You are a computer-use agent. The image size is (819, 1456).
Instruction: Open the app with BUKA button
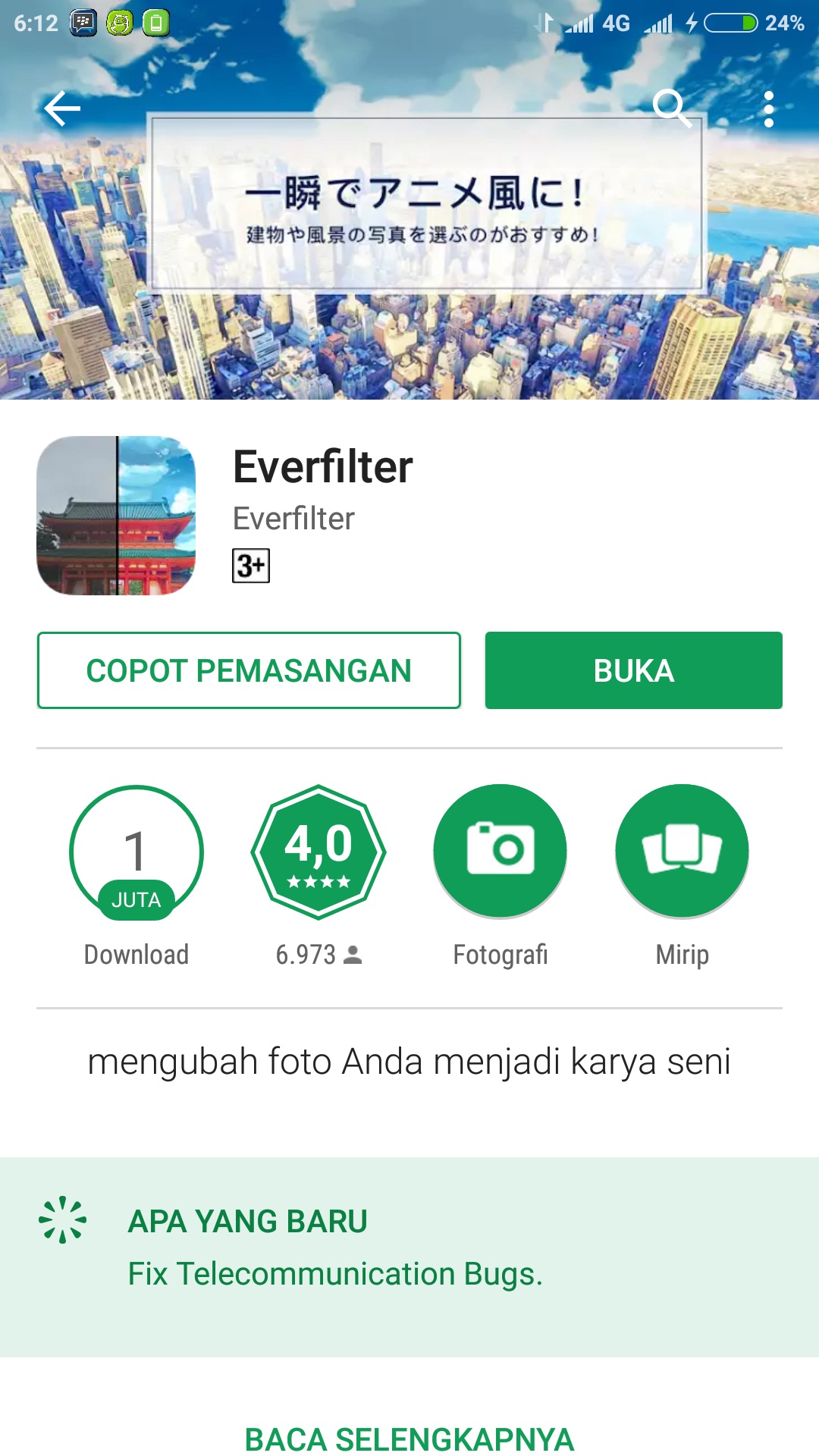[633, 670]
